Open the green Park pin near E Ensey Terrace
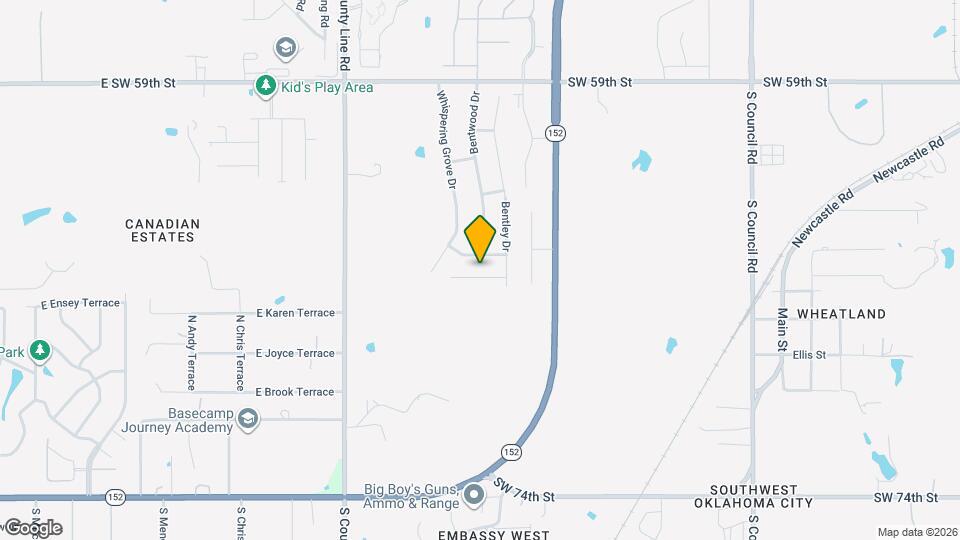The image size is (960, 540). pyautogui.click(x=40, y=351)
